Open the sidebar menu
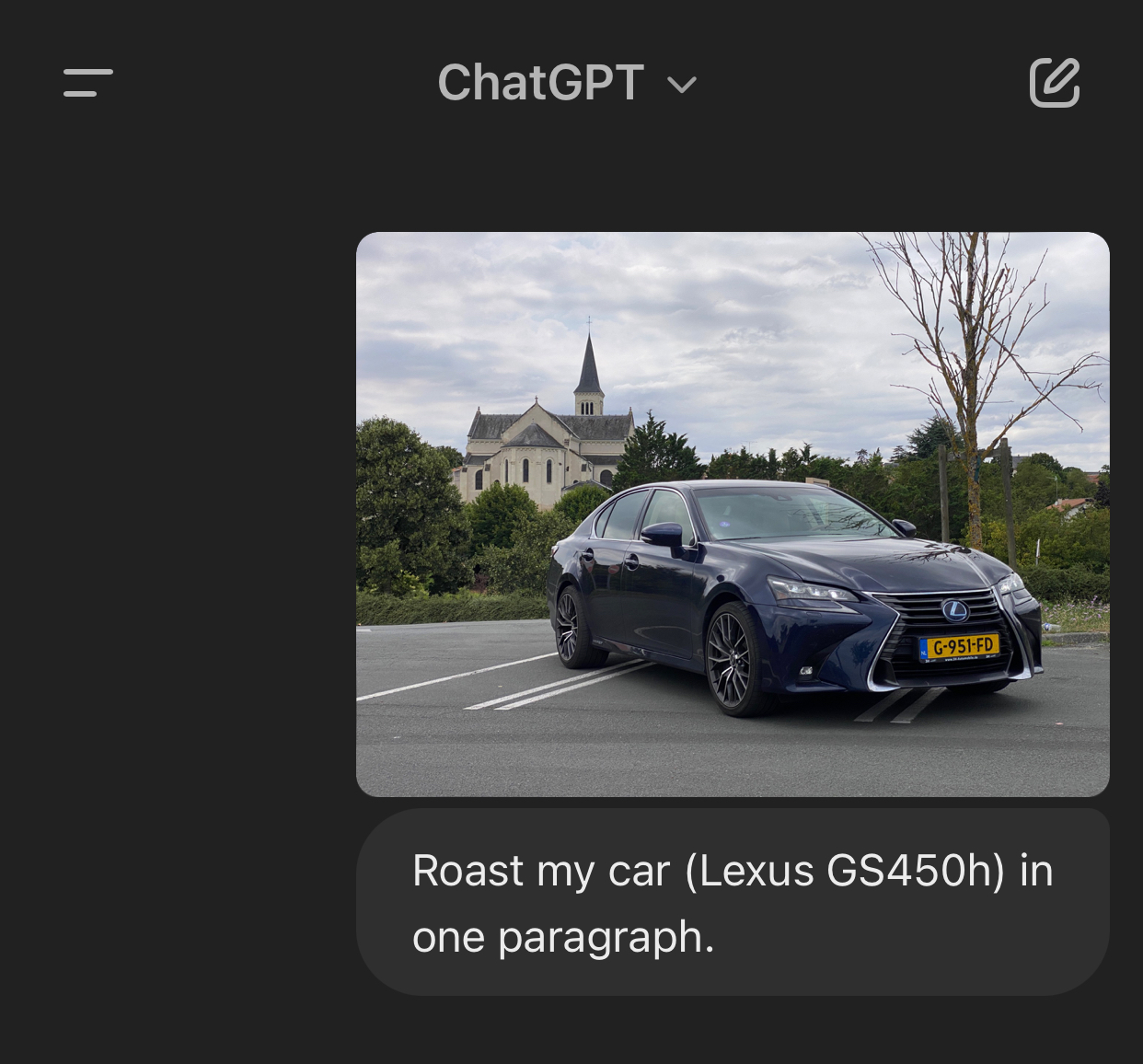Screen dimensions: 1143x1064 pos(88,83)
